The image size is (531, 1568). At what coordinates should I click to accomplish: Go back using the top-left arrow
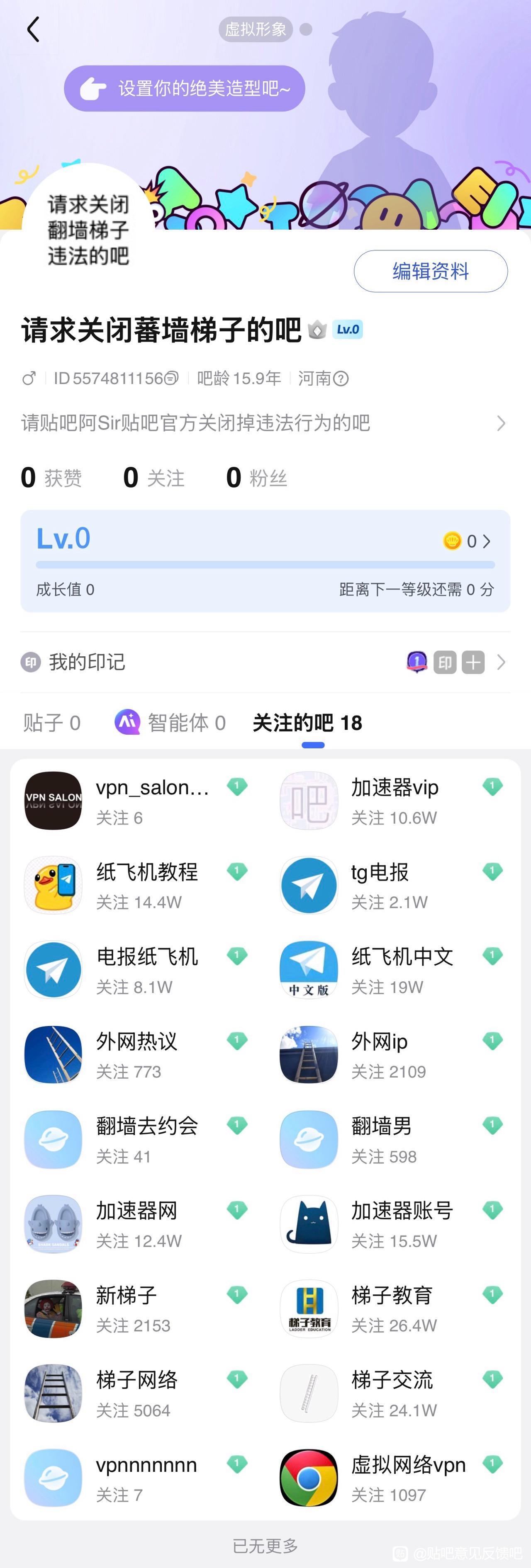[x=34, y=29]
